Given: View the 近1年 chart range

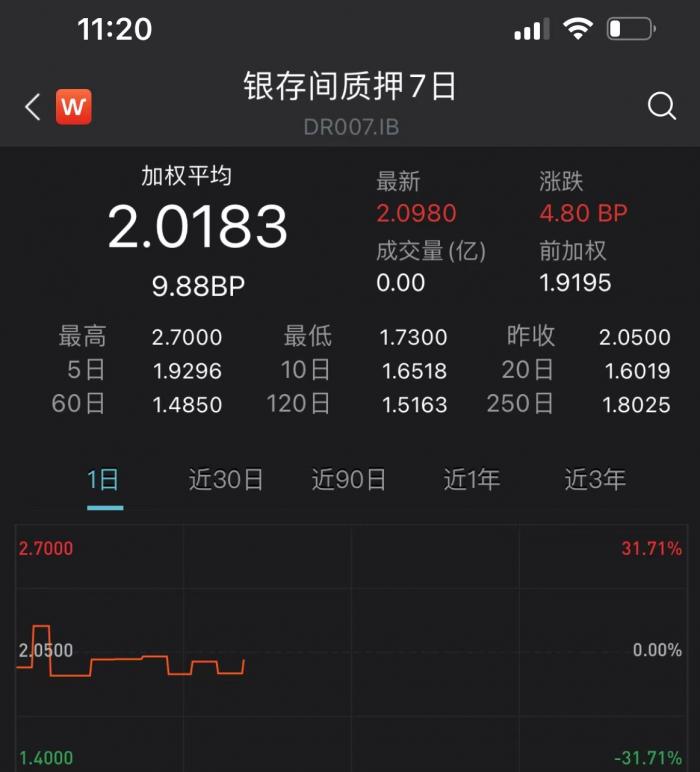Looking at the screenshot, I should pyautogui.click(x=472, y=480).
